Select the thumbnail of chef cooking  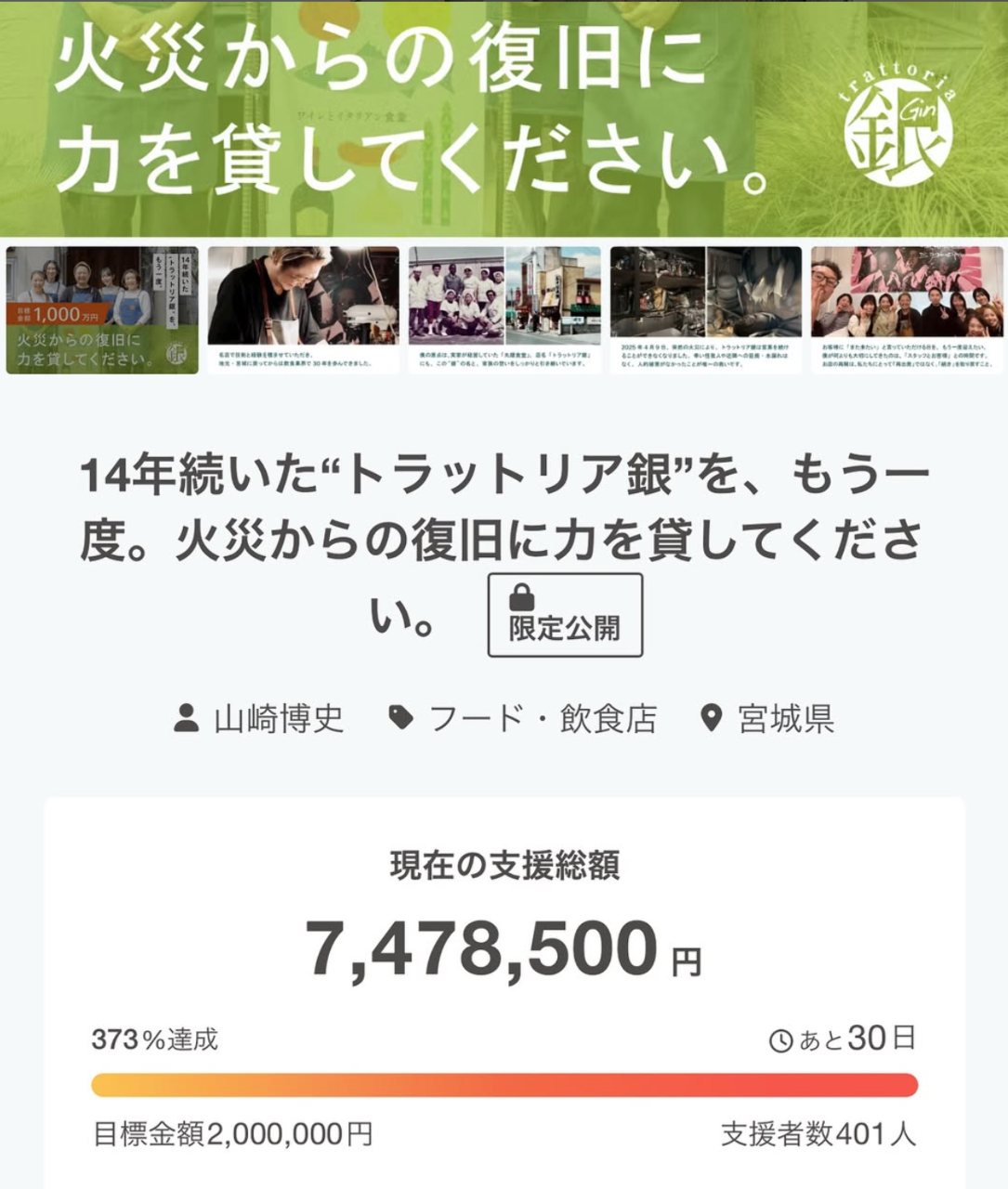click(303, 309)
